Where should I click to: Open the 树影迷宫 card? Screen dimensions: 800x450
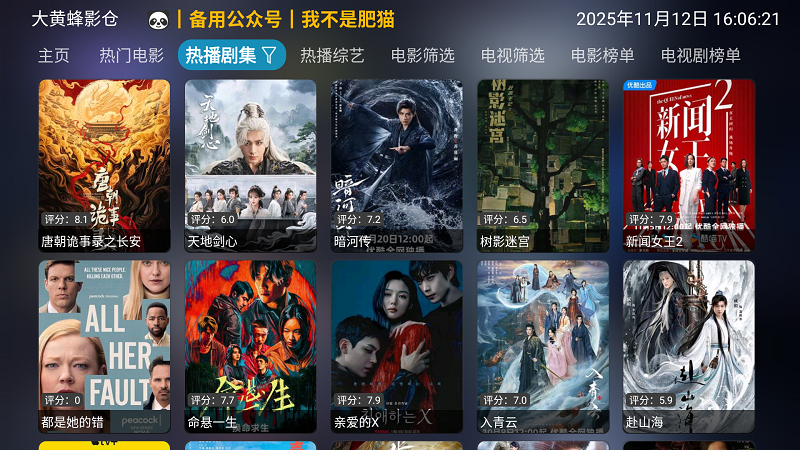[542, 165]
